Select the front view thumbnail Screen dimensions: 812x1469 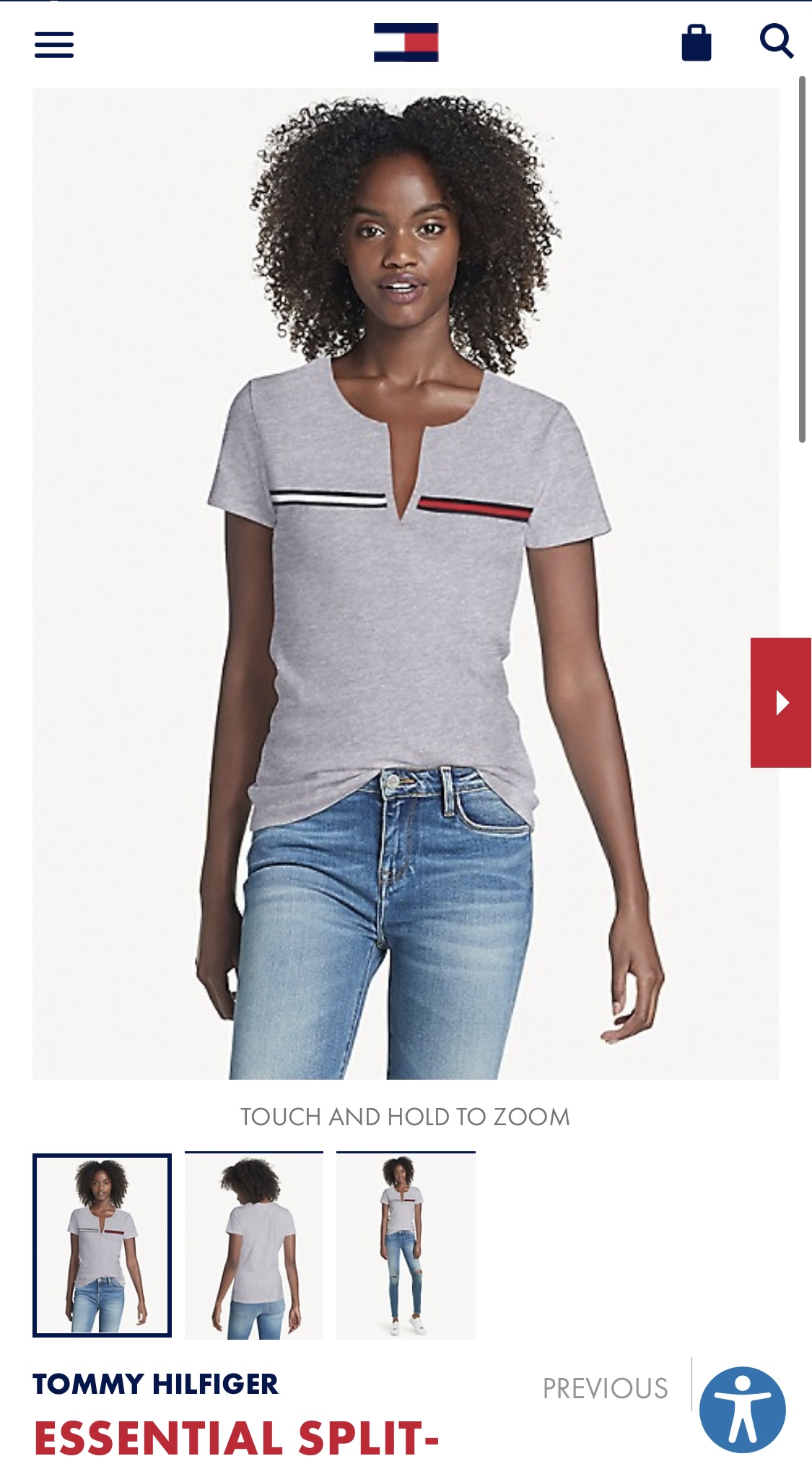(x=102, y=1245)
